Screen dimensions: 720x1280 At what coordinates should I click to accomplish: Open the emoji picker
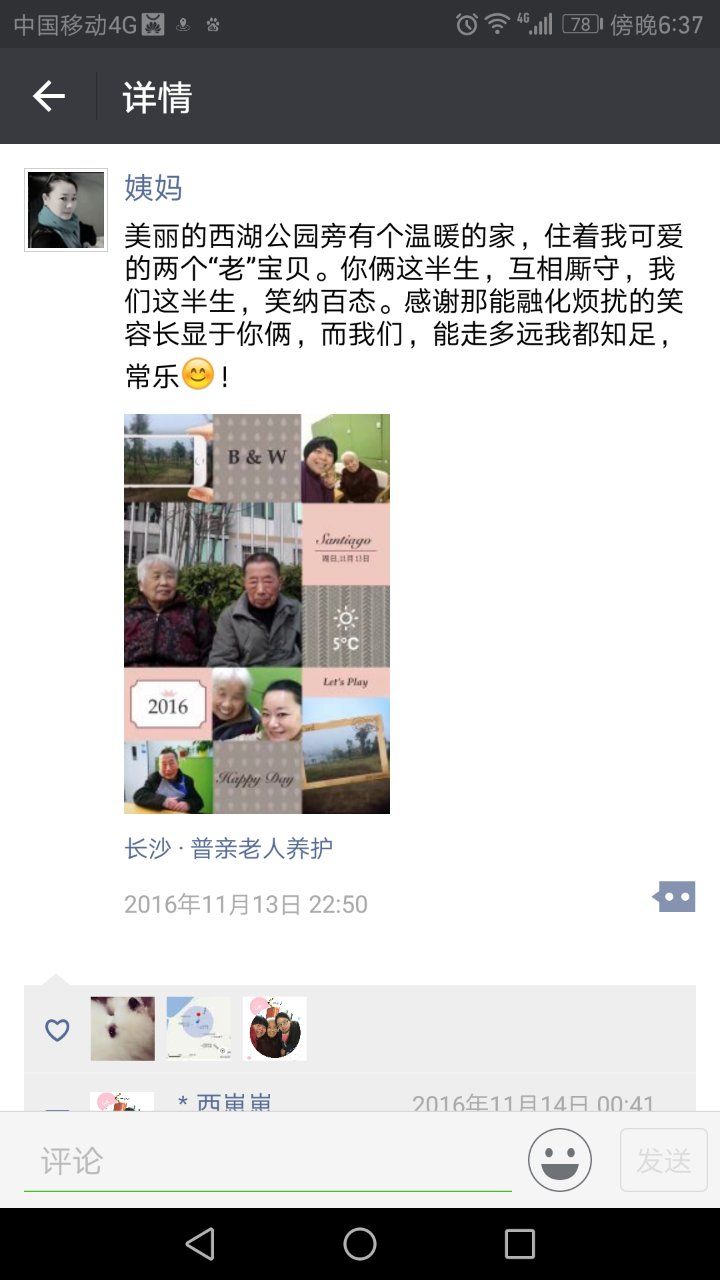coord(560,1160)
